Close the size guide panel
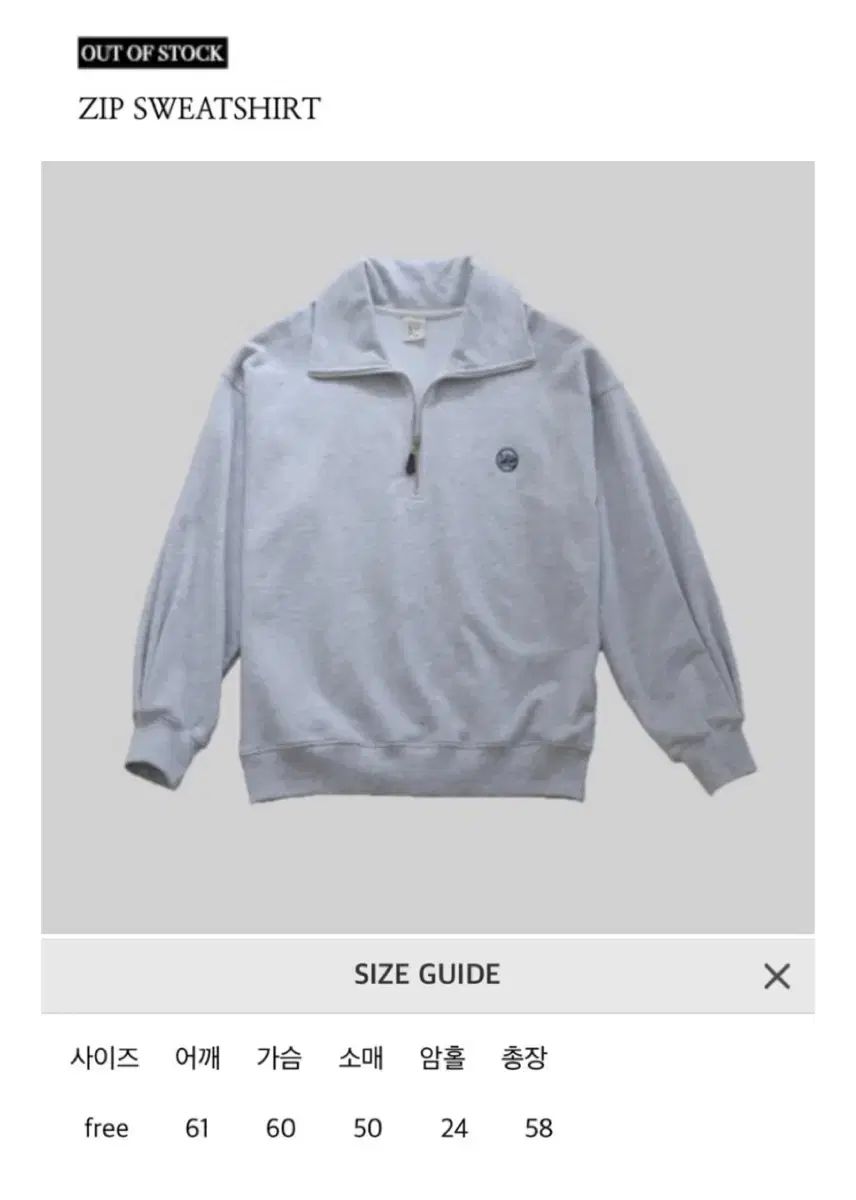Viewport: 856px width, 1200px height. pyautogui.click(x=776, y=976)
